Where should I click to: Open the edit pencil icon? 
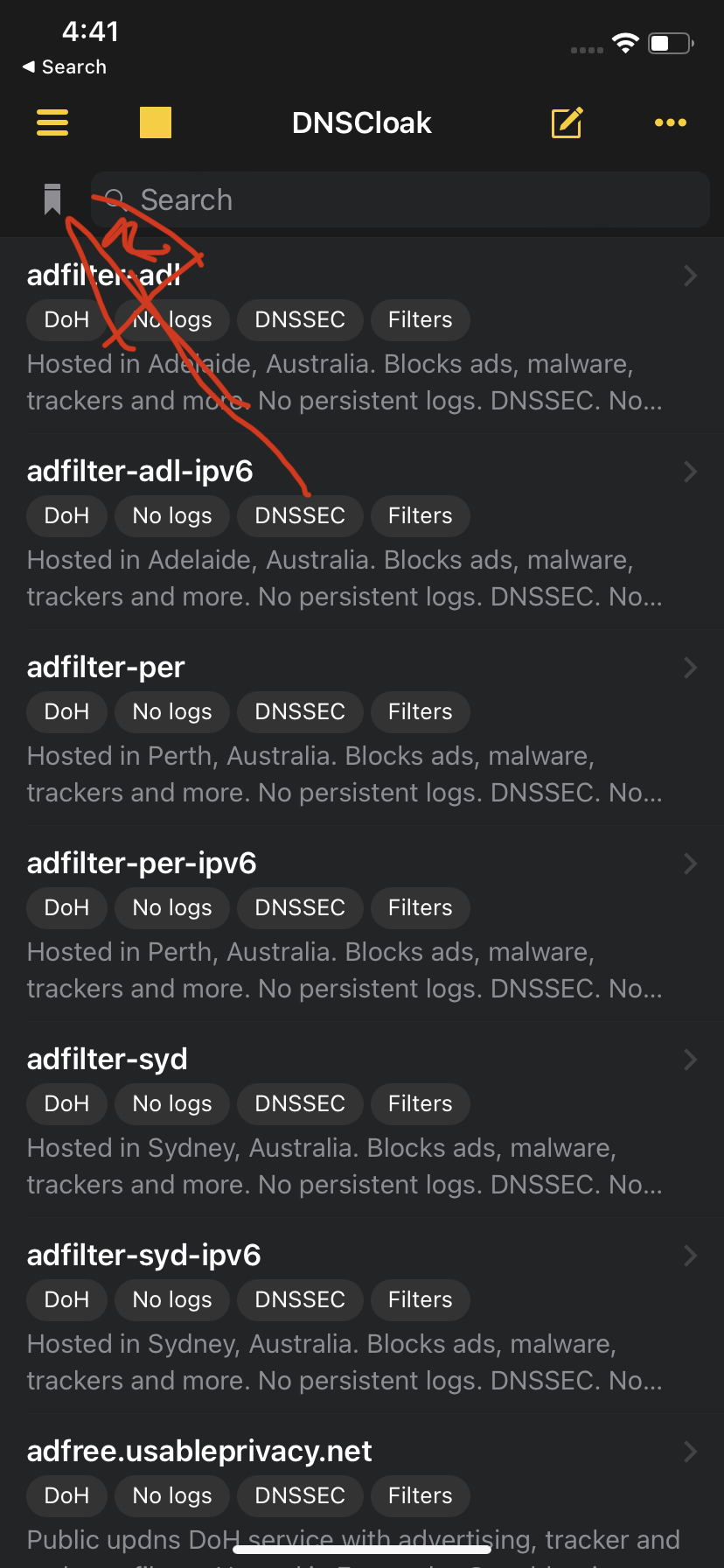[x=567, y=122]
